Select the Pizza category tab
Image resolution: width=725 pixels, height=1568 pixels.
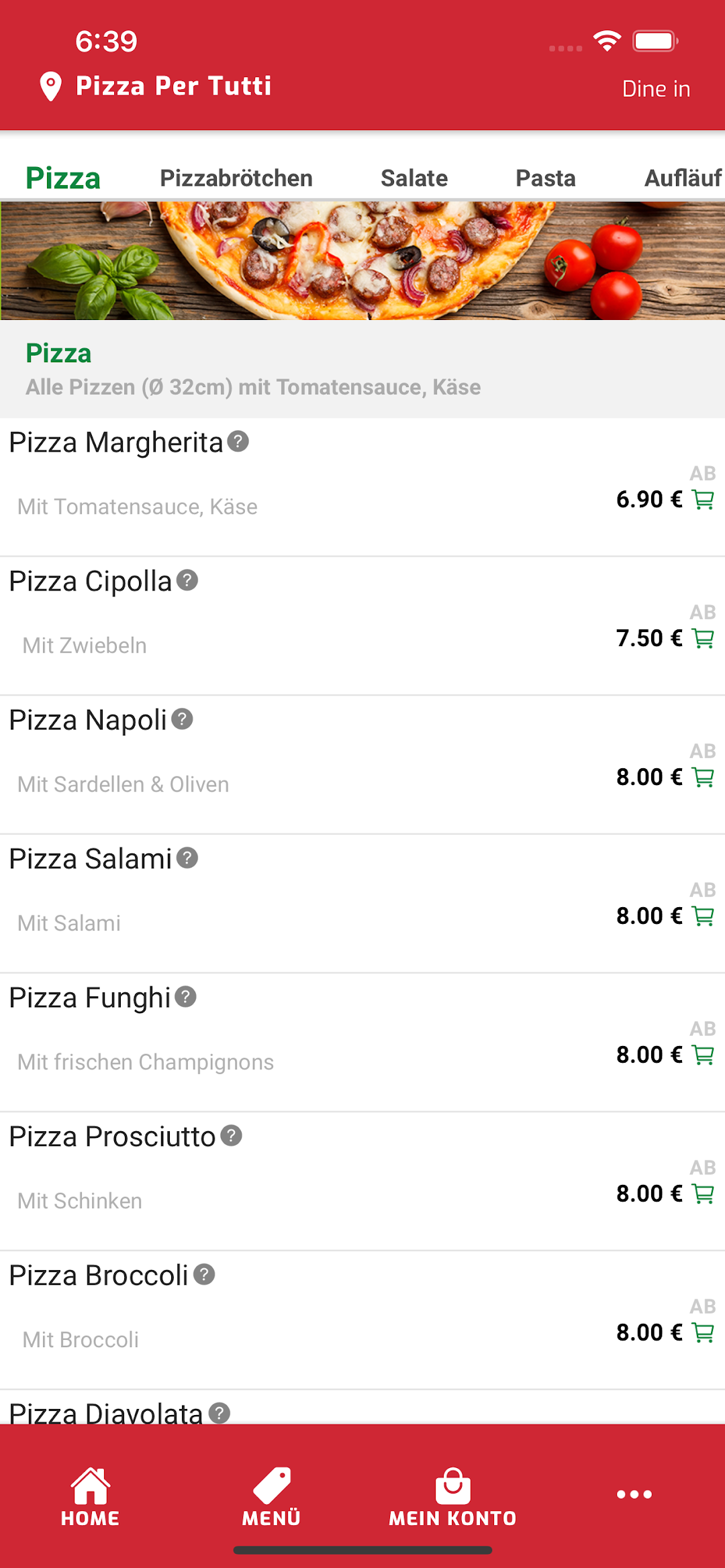coord(63,178)
